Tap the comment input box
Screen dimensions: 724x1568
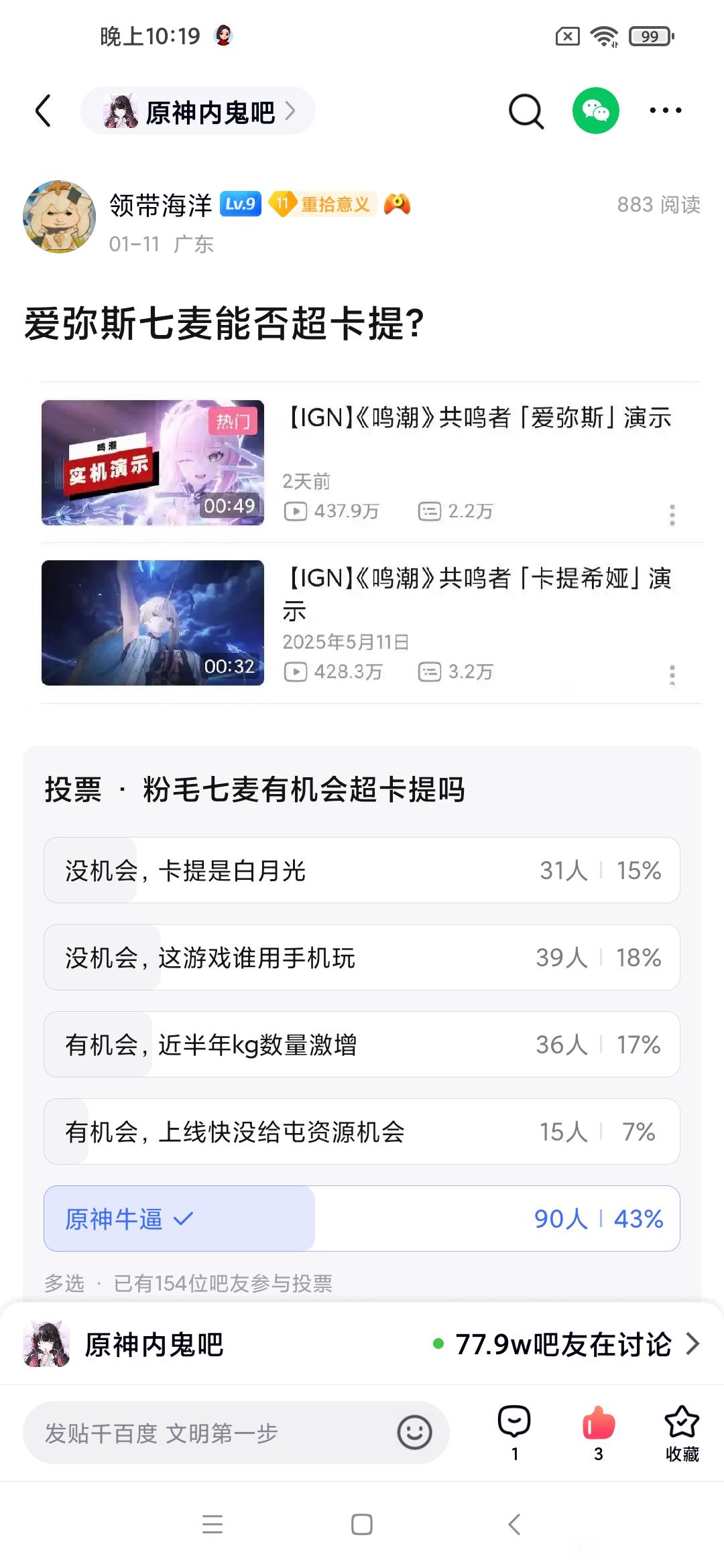click(x=208, y=1433)
